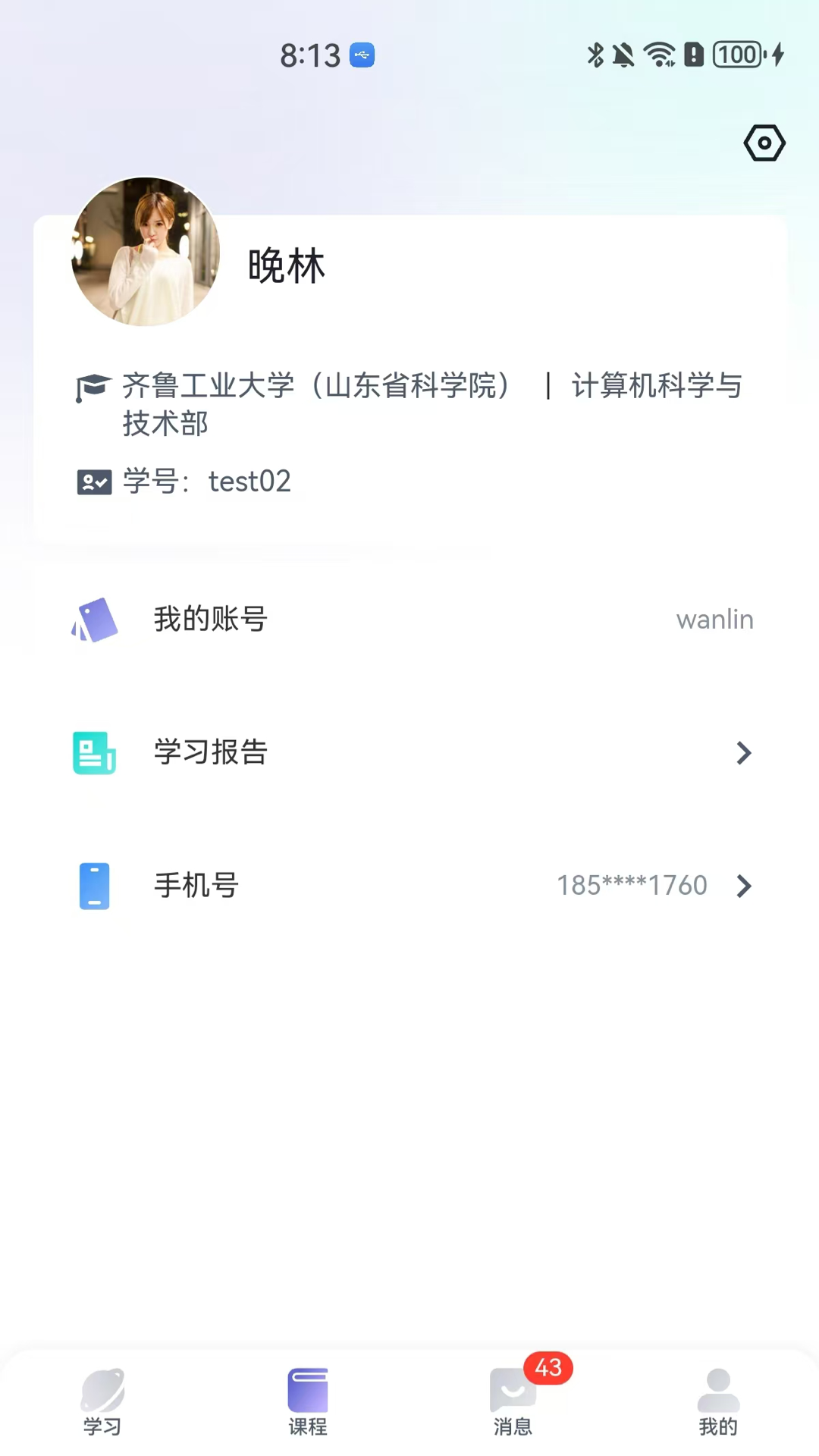Click the masked number 185****1760

point(629,886)
